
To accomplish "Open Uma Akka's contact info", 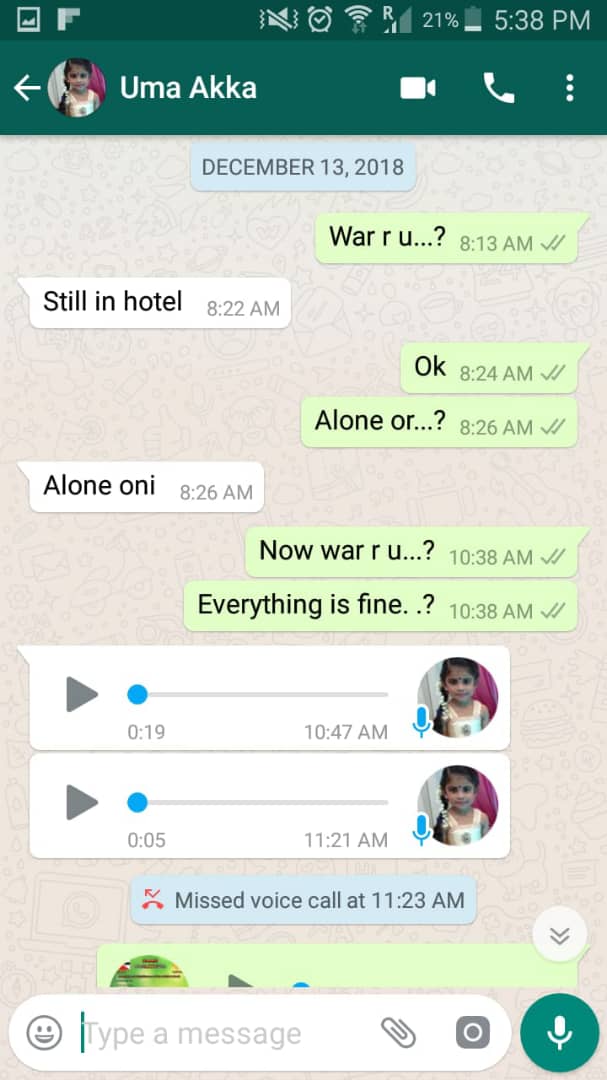I will tap(188, 88).
